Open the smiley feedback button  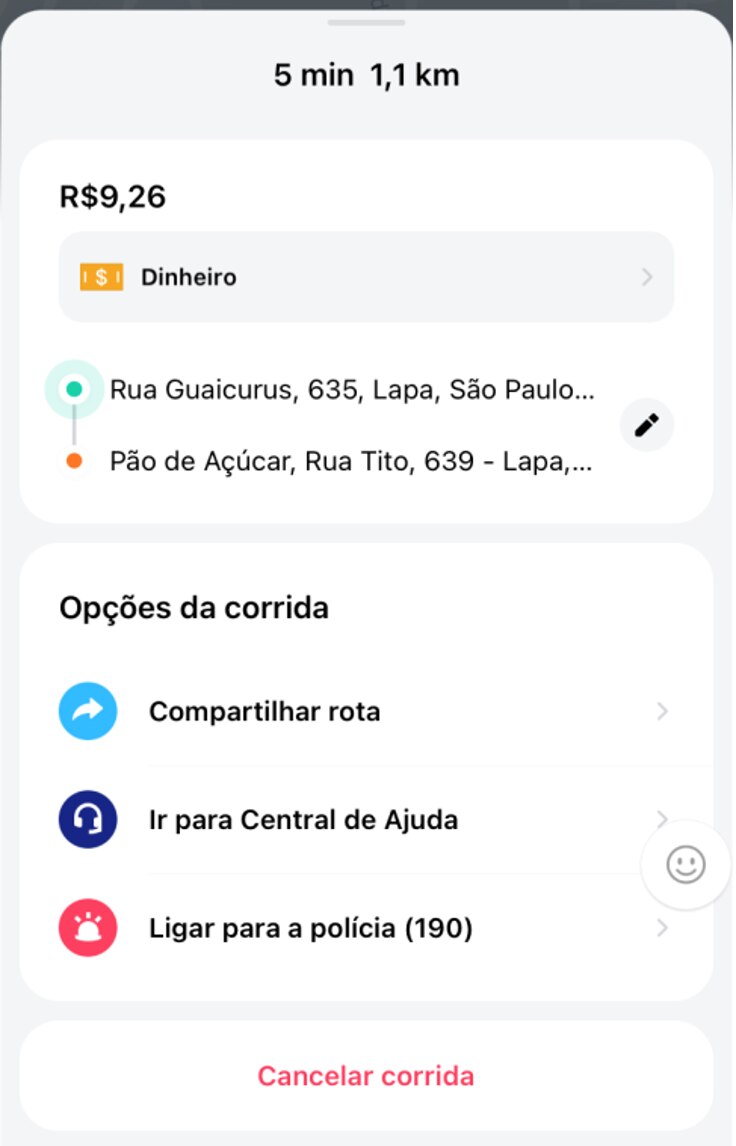coord(686,865)
